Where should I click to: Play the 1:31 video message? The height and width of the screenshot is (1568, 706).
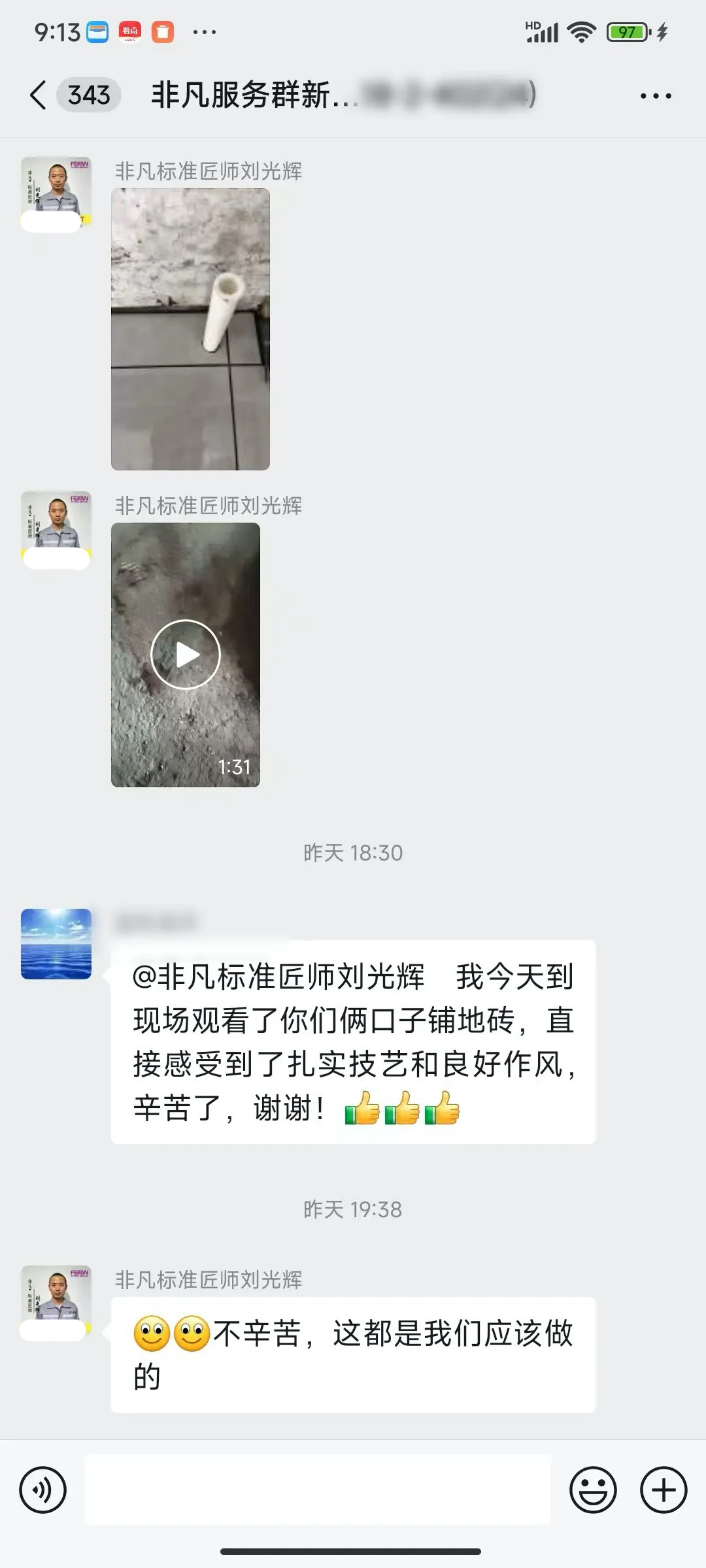186,655
